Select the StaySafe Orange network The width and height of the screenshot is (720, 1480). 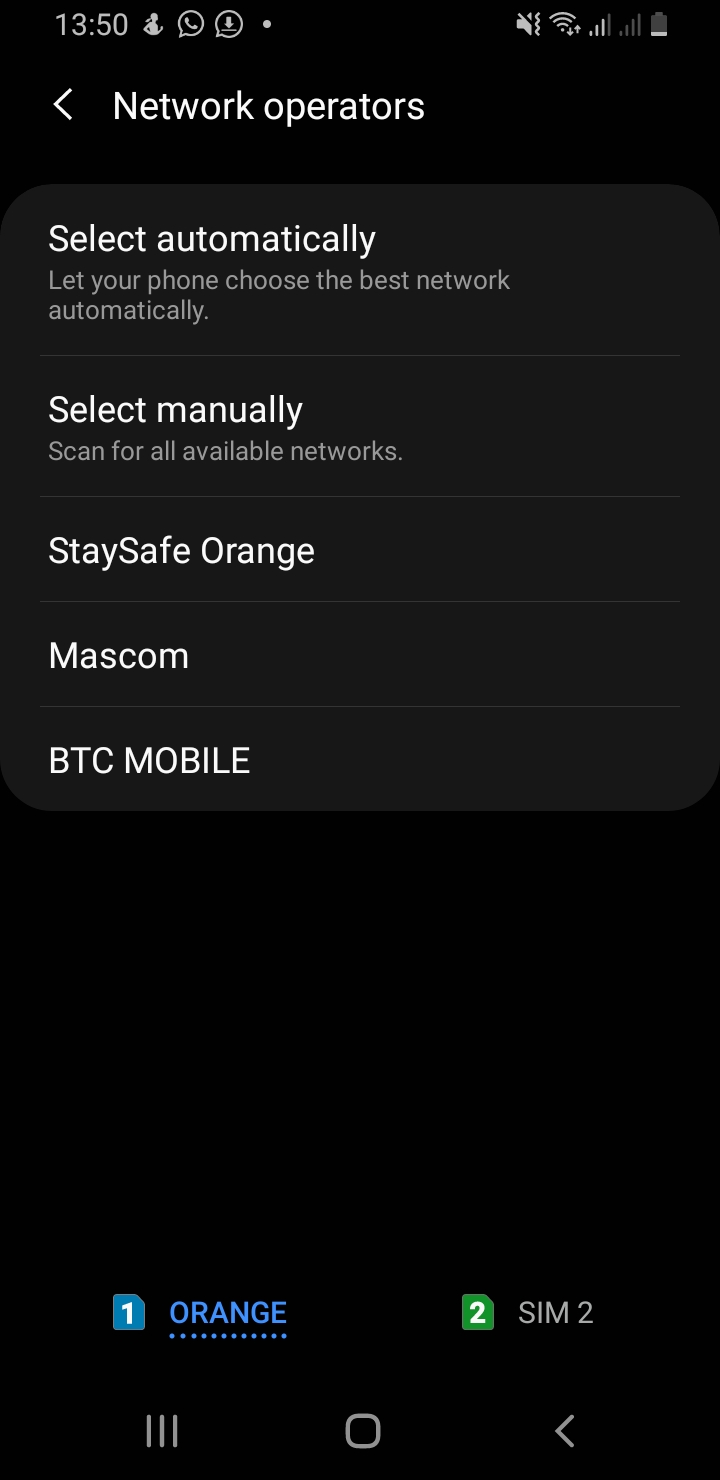point(360,550)
